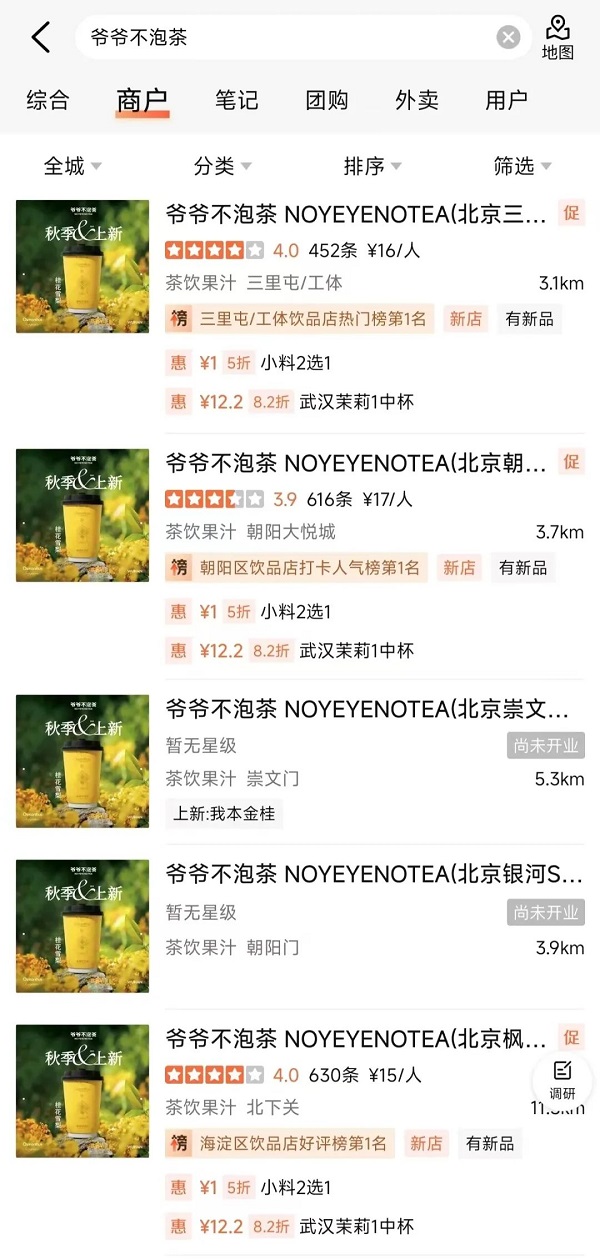Go back using the back arrow
Image resolution: width=600 pixels, height=1259 pixels.
coord(40,38)
